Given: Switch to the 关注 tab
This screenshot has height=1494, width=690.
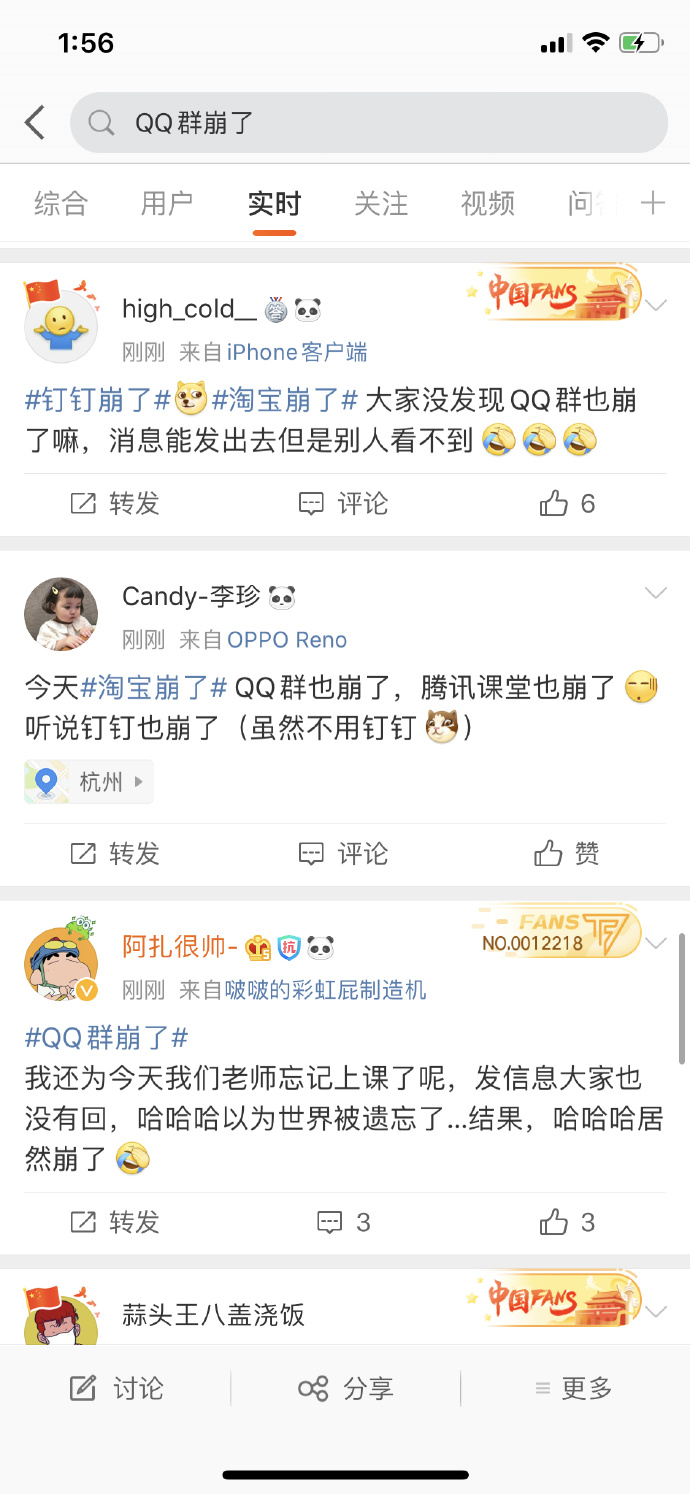Looking at the screenshot, I should pyautogui.click(x=381, y=204).
